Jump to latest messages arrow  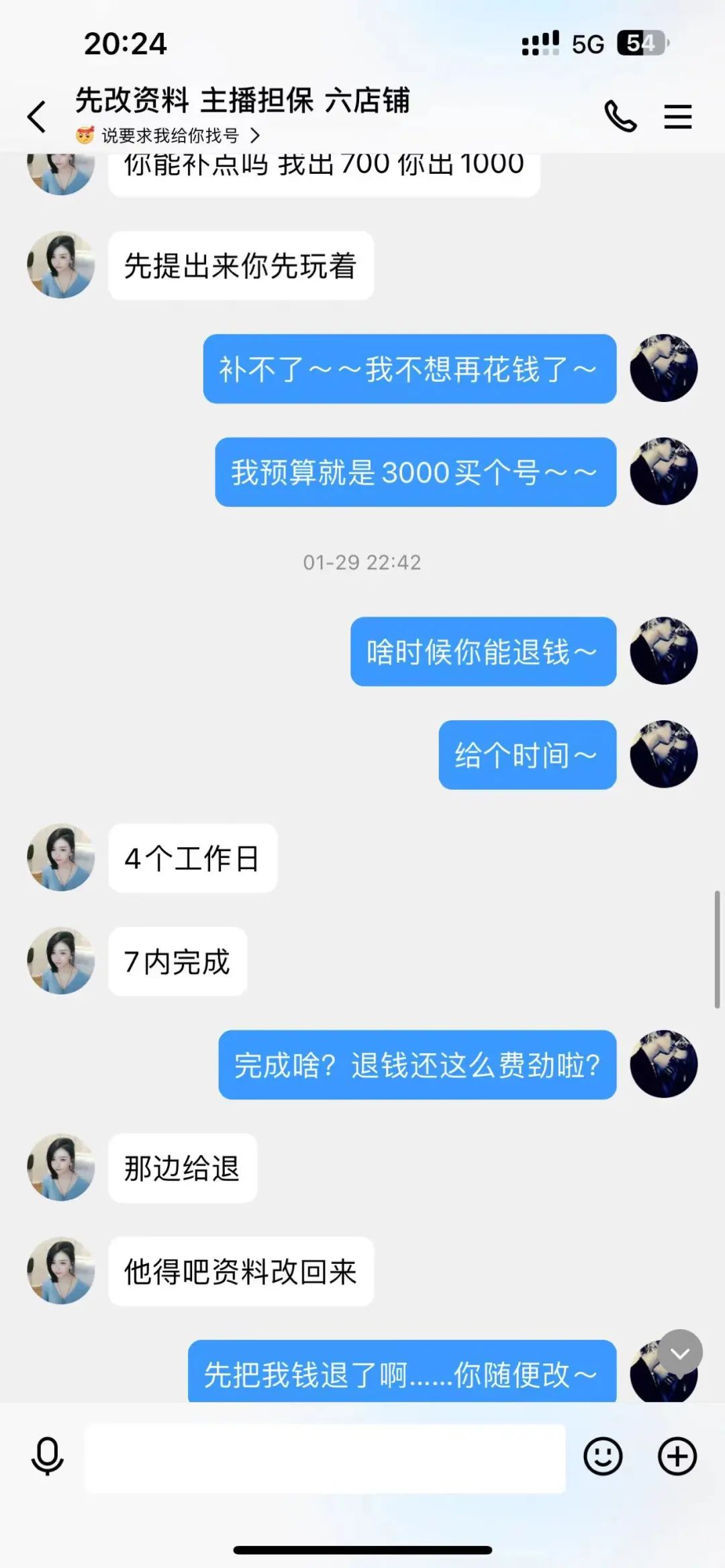680,1353
